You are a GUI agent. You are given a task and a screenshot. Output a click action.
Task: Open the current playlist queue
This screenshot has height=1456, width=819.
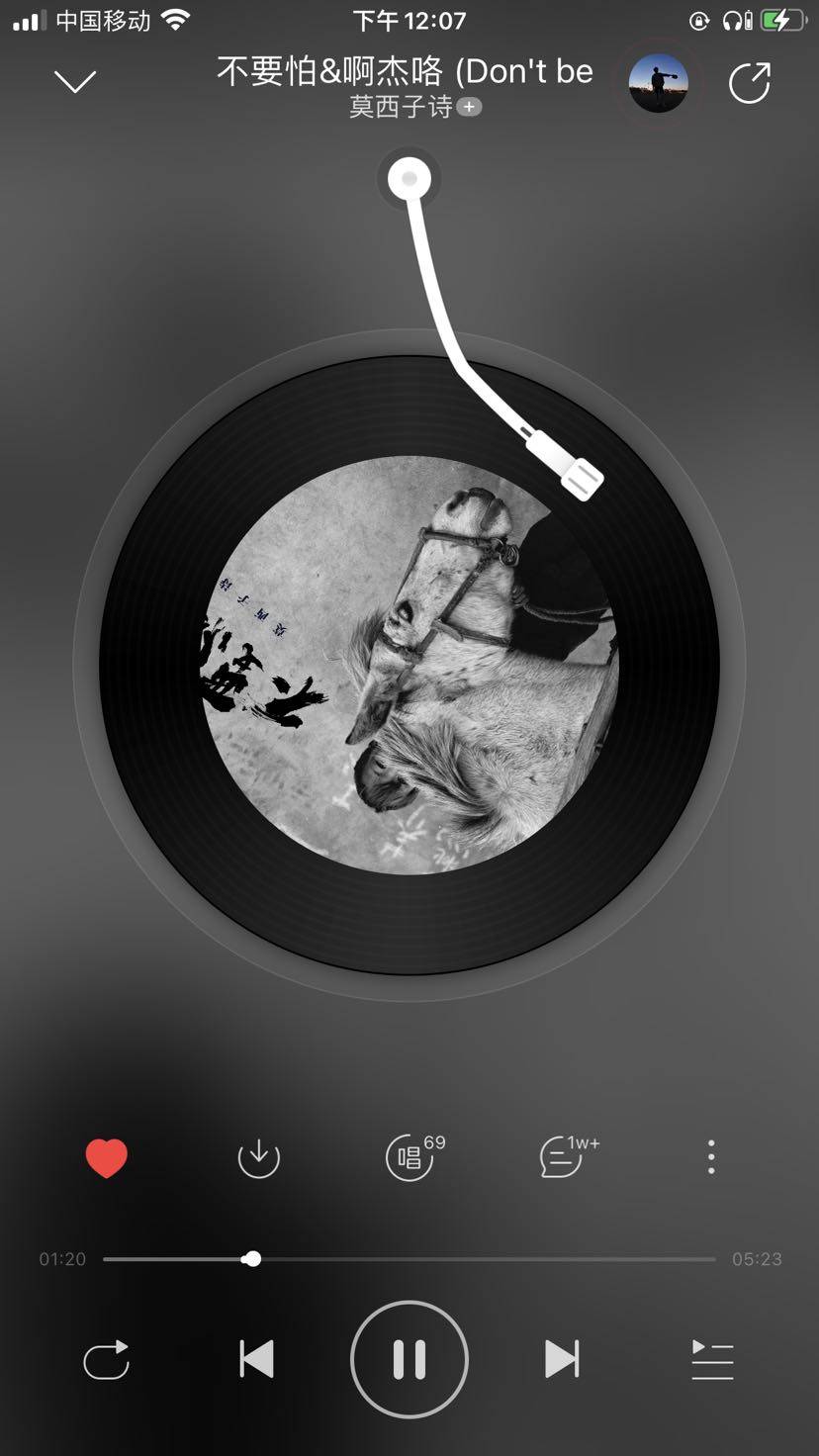712,1360
